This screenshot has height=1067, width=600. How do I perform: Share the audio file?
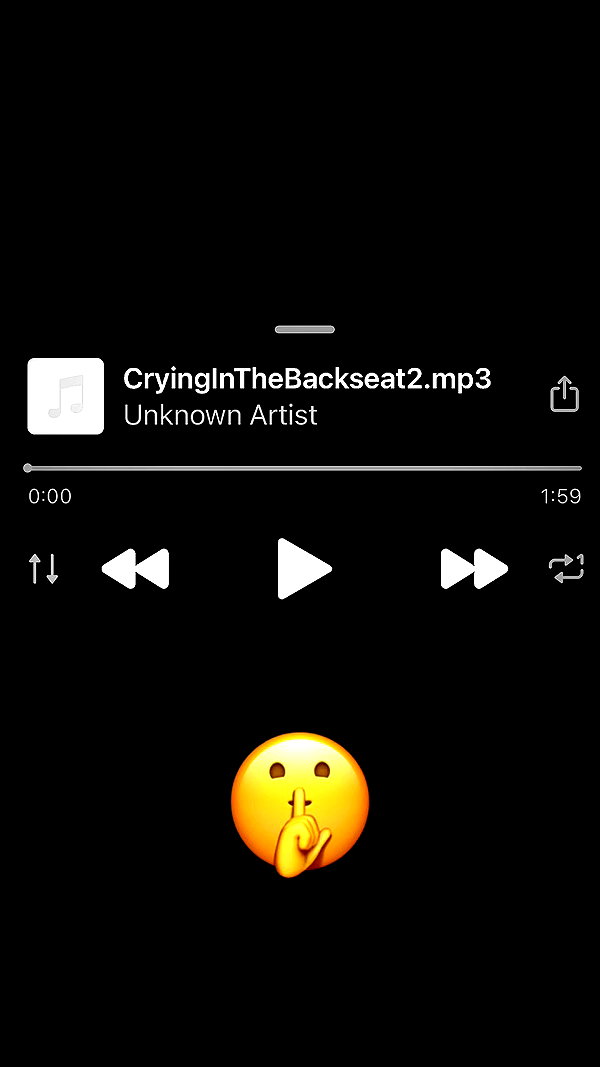tap(564, 394)
